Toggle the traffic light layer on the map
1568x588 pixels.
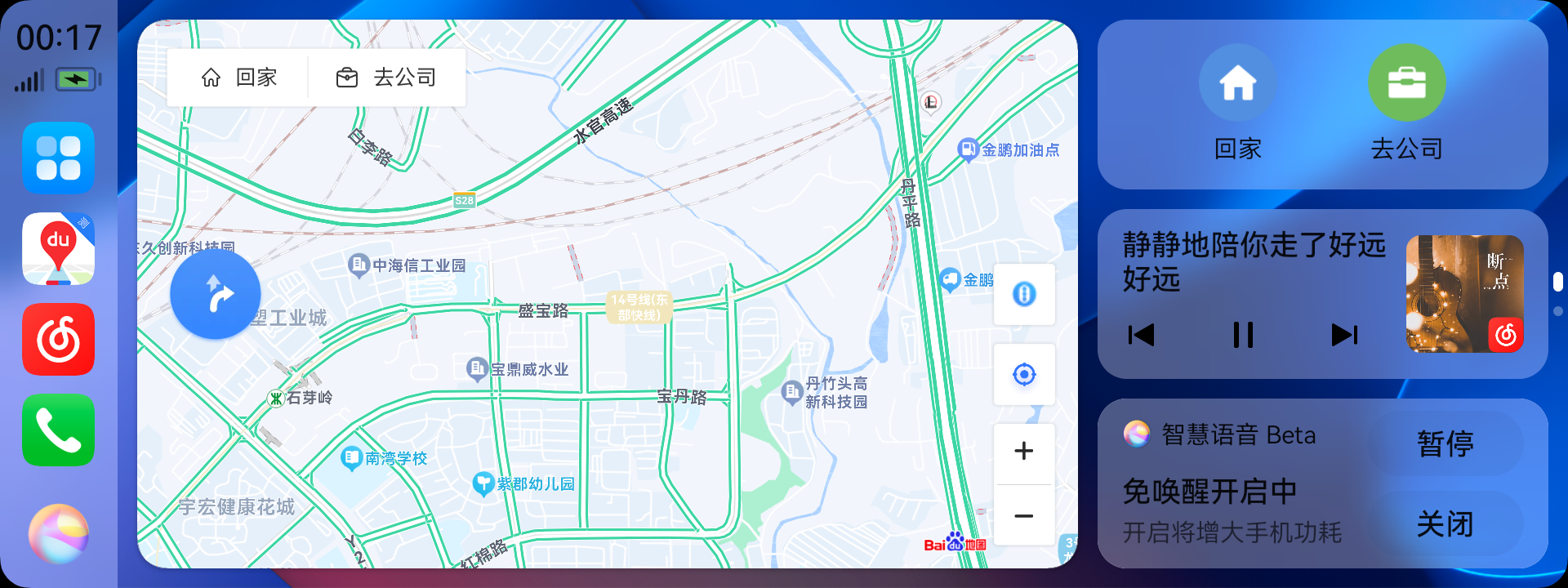pos(1024,294)
